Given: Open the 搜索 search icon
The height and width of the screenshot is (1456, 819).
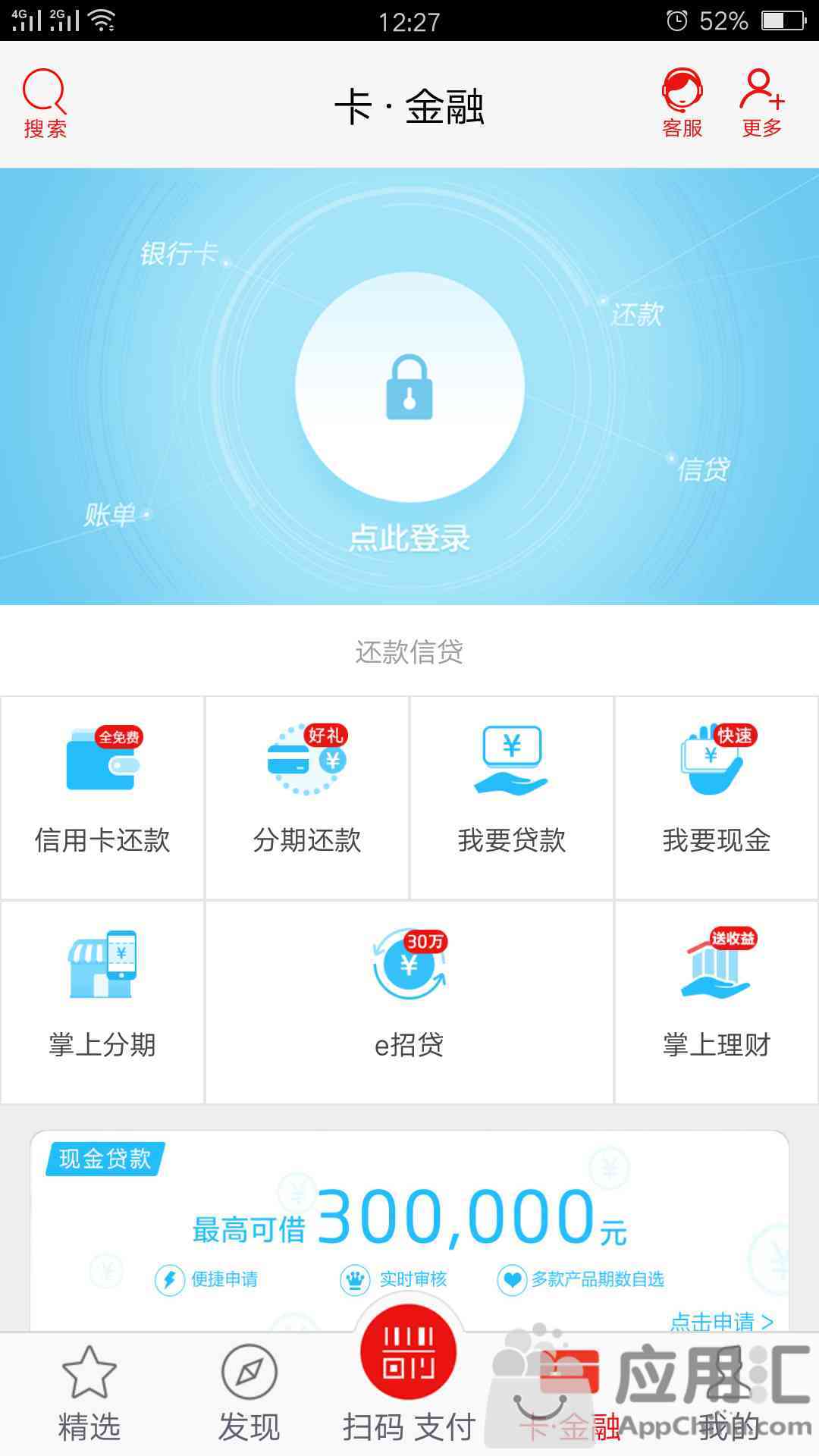Looking at the screenshot, I should click(45, 104).
